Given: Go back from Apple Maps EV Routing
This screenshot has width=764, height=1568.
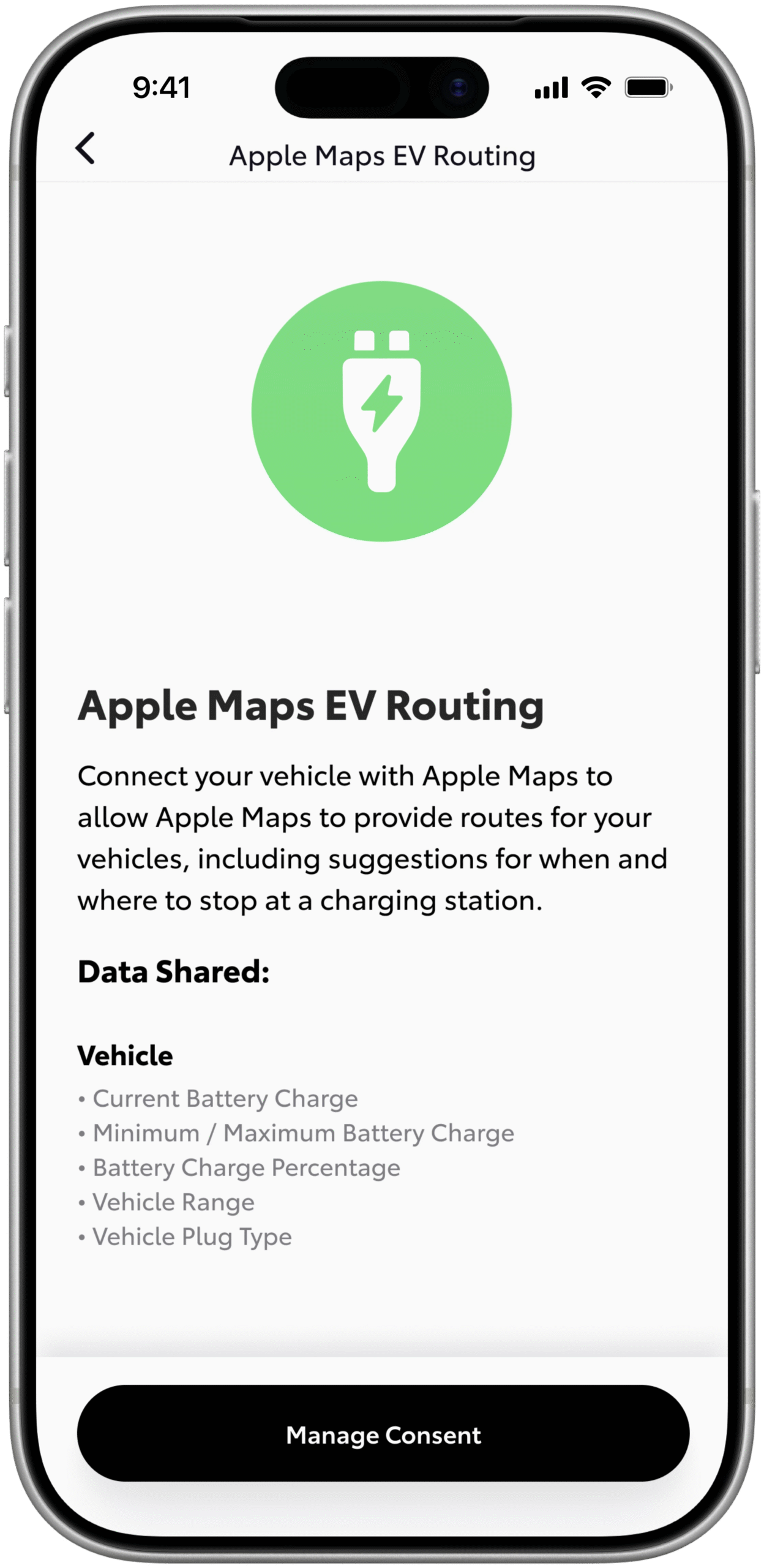Looking at the screenshot, I should coord(86,148).
